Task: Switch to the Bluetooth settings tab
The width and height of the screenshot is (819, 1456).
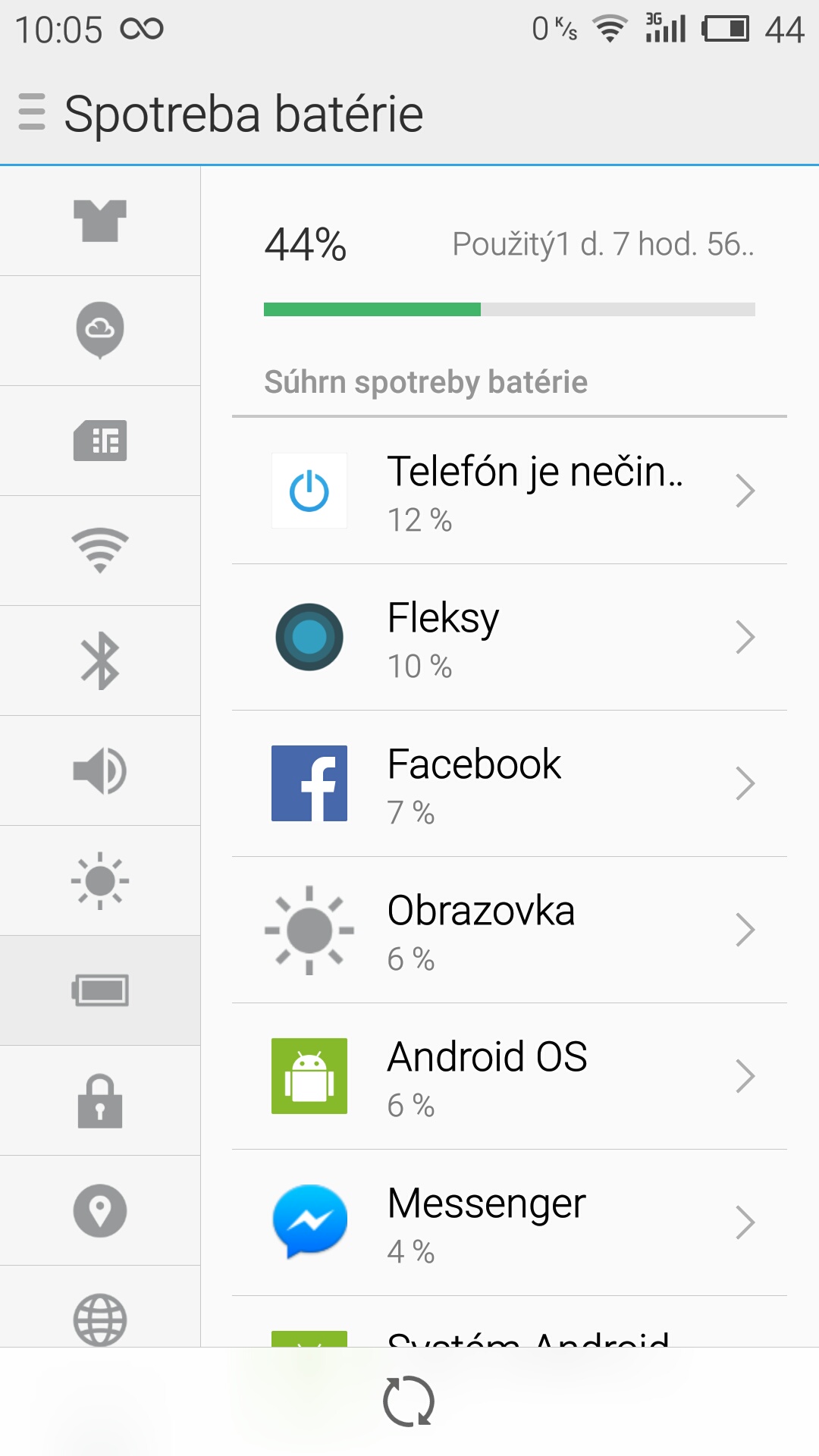Action: (x=99, y=661)
